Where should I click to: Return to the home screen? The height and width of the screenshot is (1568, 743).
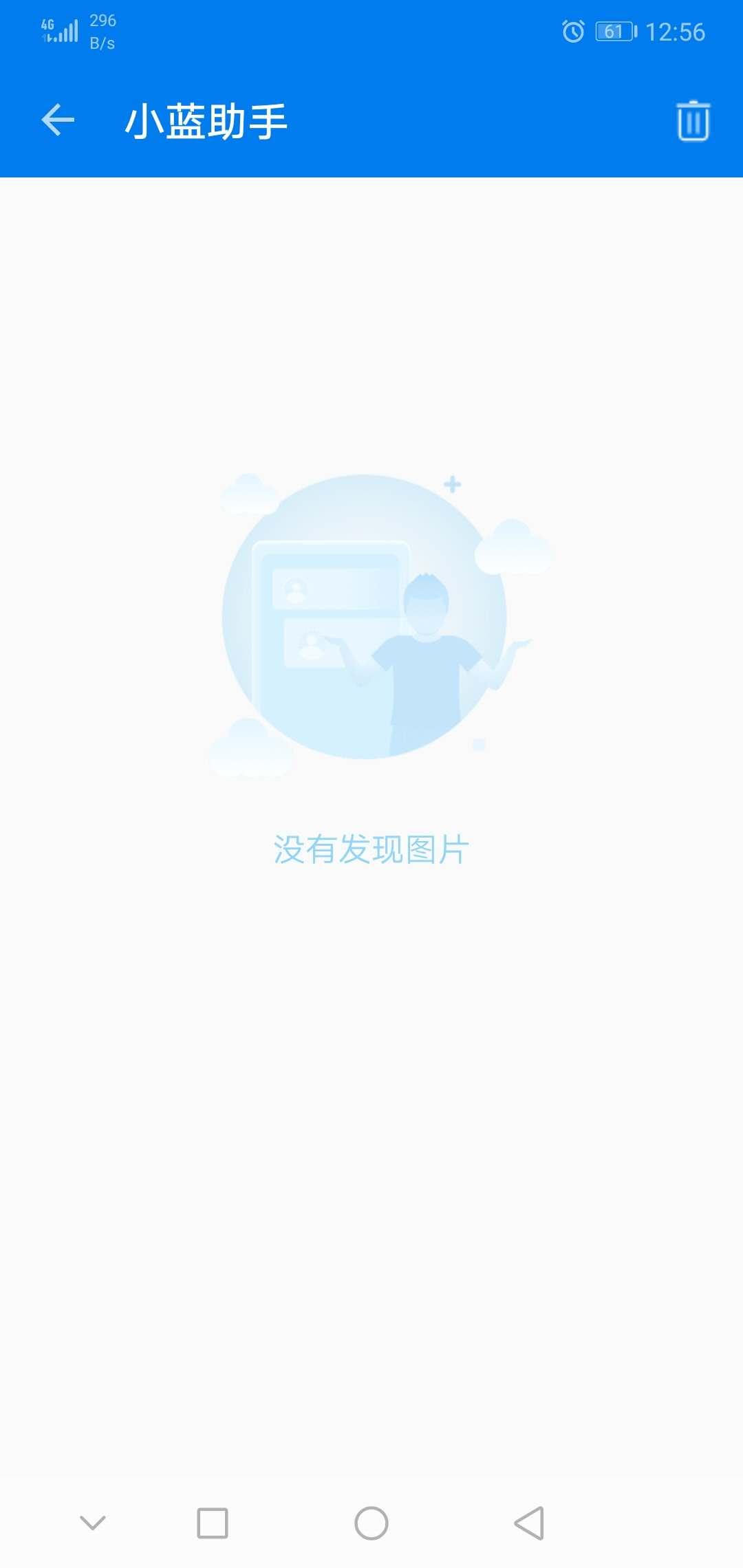pos(371,1523)
